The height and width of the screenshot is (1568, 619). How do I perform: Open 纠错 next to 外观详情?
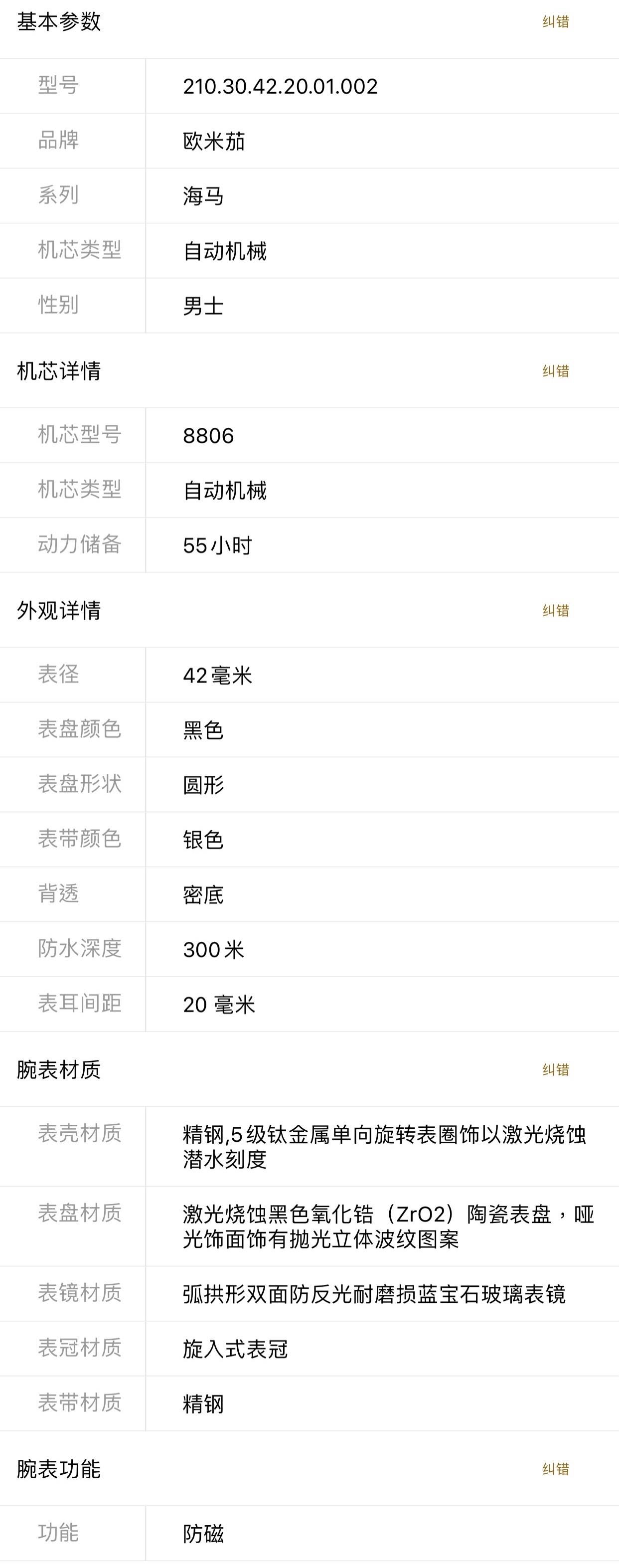coord(556,611)
